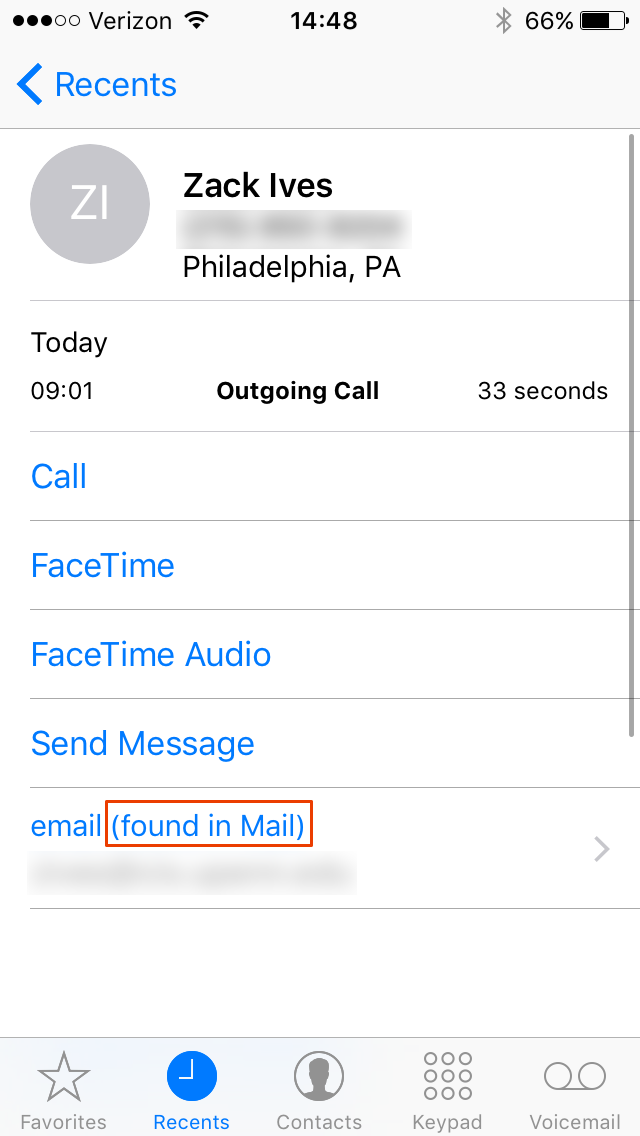Image resolution: width=640 pixels, height=1136 pixels.
Task: Go back to Recents list
Action: [x=97, y=85]
